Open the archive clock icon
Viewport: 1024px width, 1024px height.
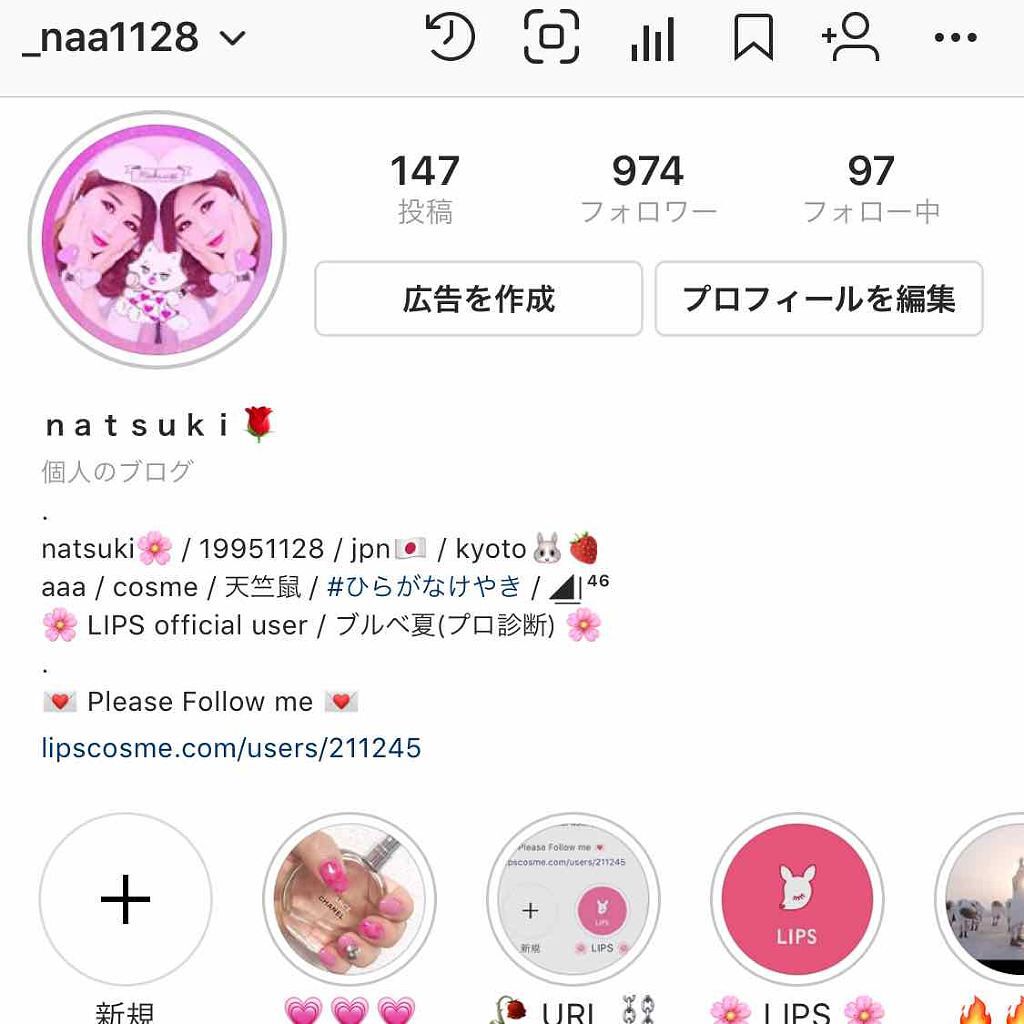[449, 38]
